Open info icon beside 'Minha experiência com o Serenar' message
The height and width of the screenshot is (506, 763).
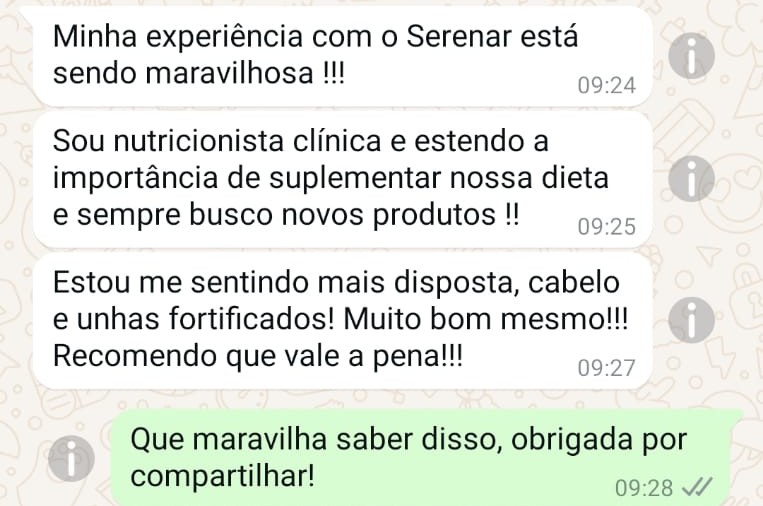[691, 56]
